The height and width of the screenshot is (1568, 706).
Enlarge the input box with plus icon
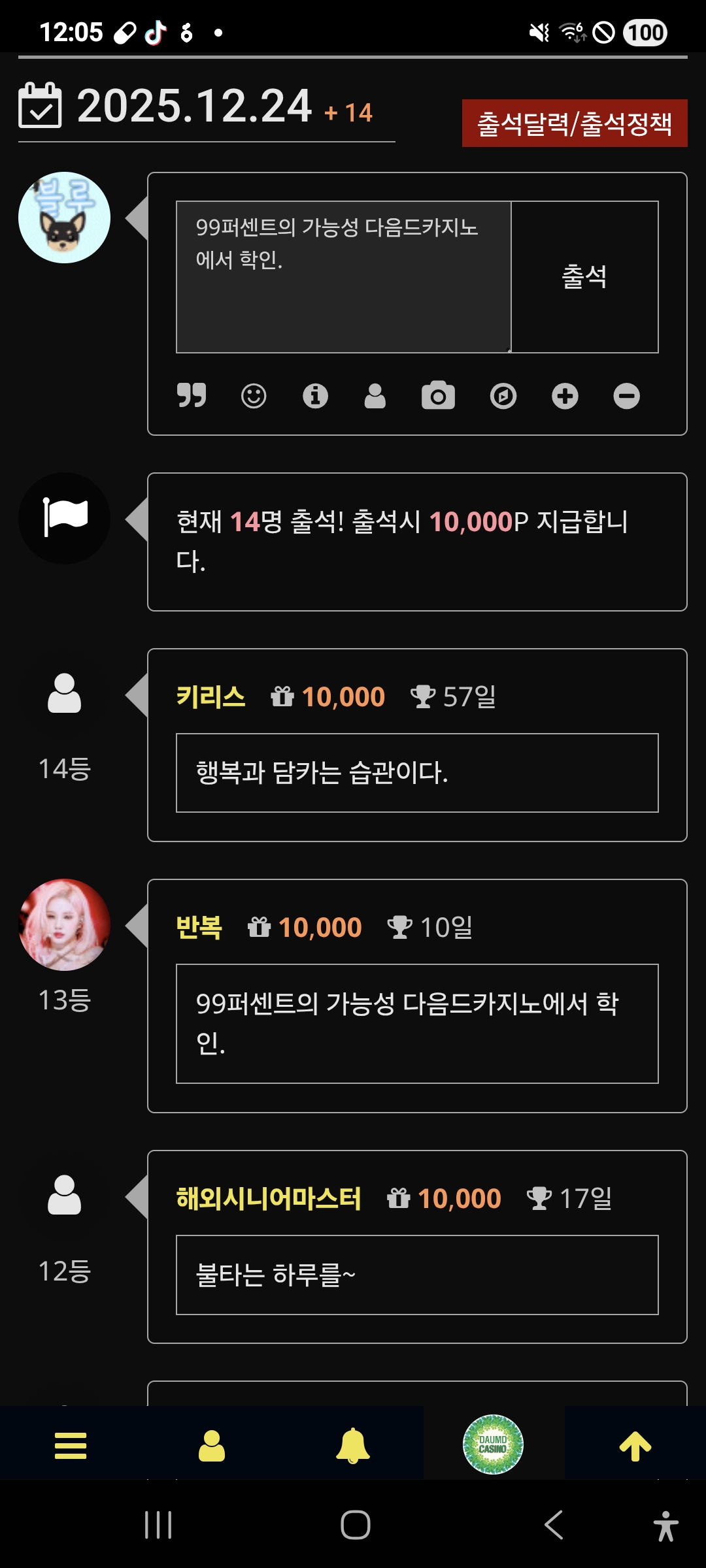[x=565, y=396]
